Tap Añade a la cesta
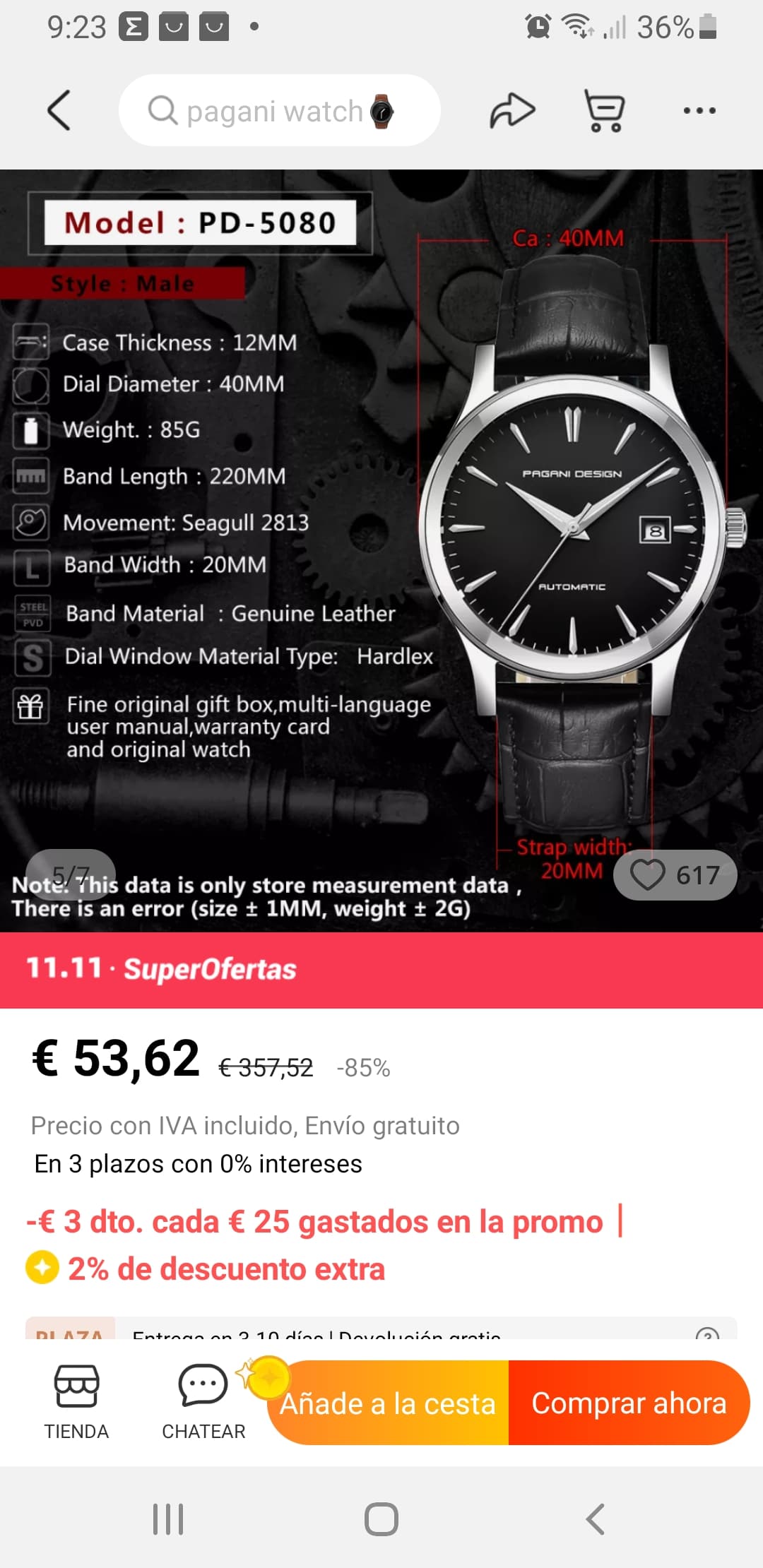763x1568 pixels. 388,1403
